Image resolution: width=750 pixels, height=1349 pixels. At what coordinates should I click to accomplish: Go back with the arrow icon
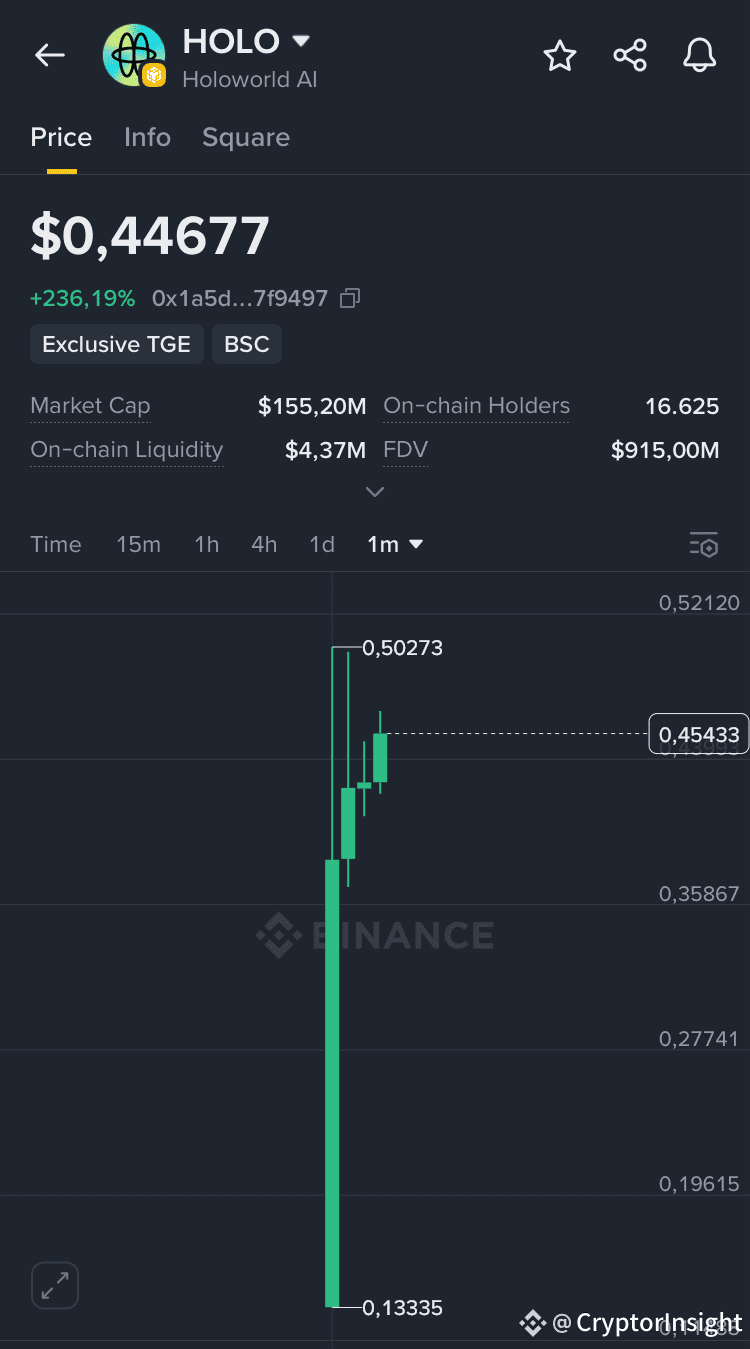(x=49, y=56)
